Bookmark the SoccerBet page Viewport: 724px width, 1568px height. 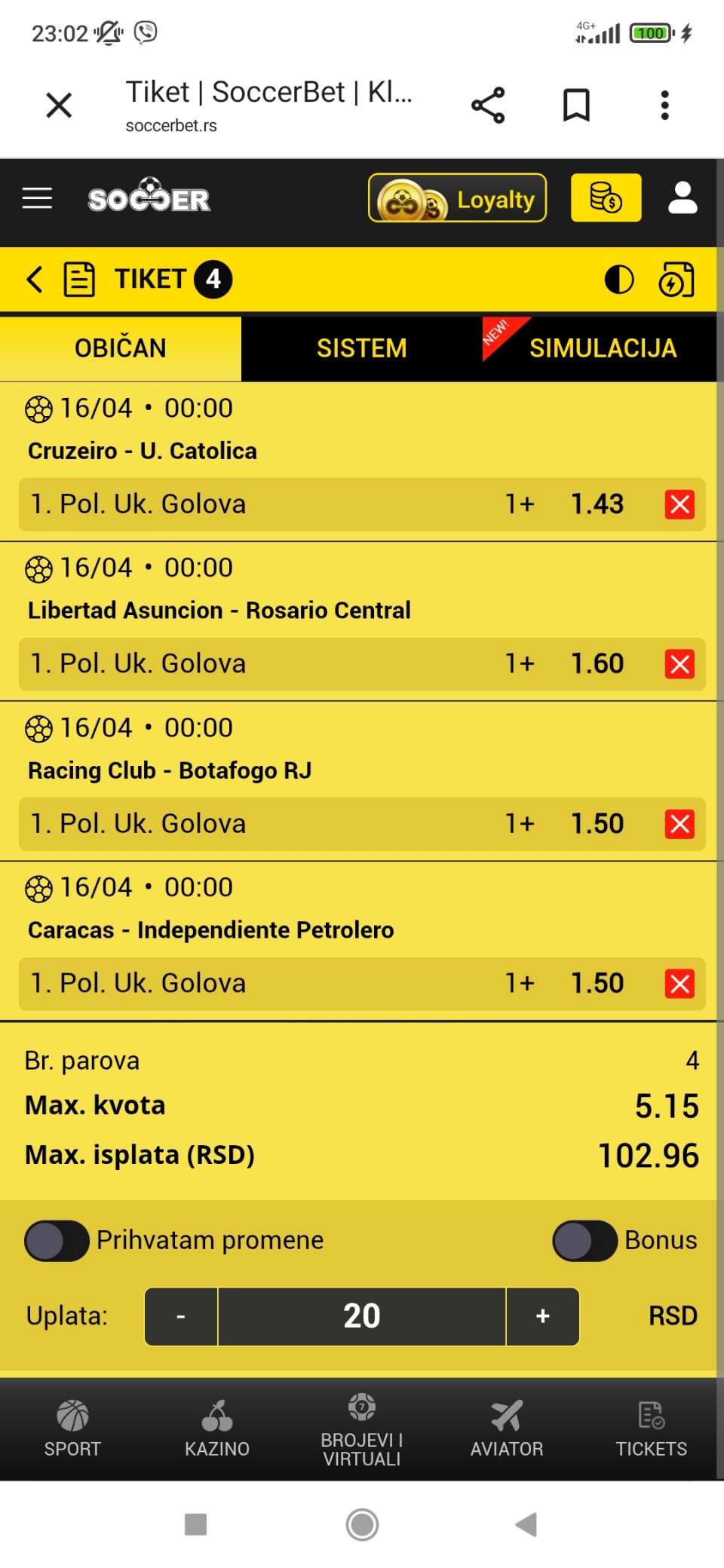(x=576, y=106)
